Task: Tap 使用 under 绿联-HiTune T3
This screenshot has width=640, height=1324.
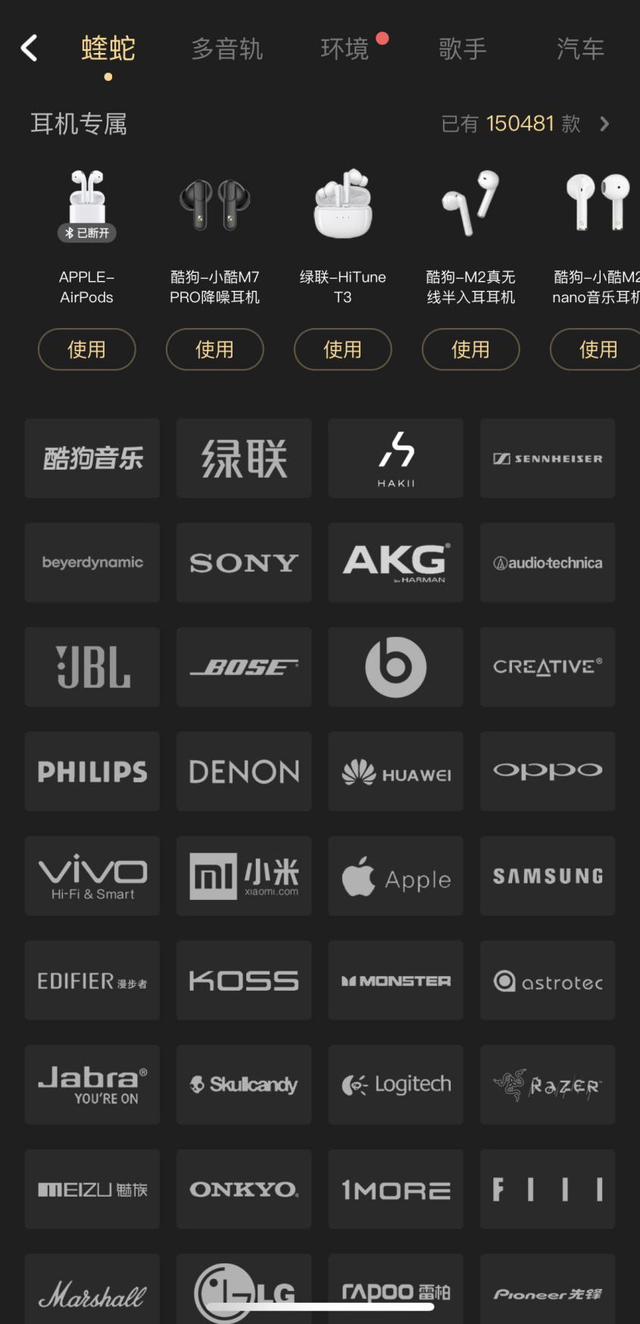Action: [x=343, y=349]
